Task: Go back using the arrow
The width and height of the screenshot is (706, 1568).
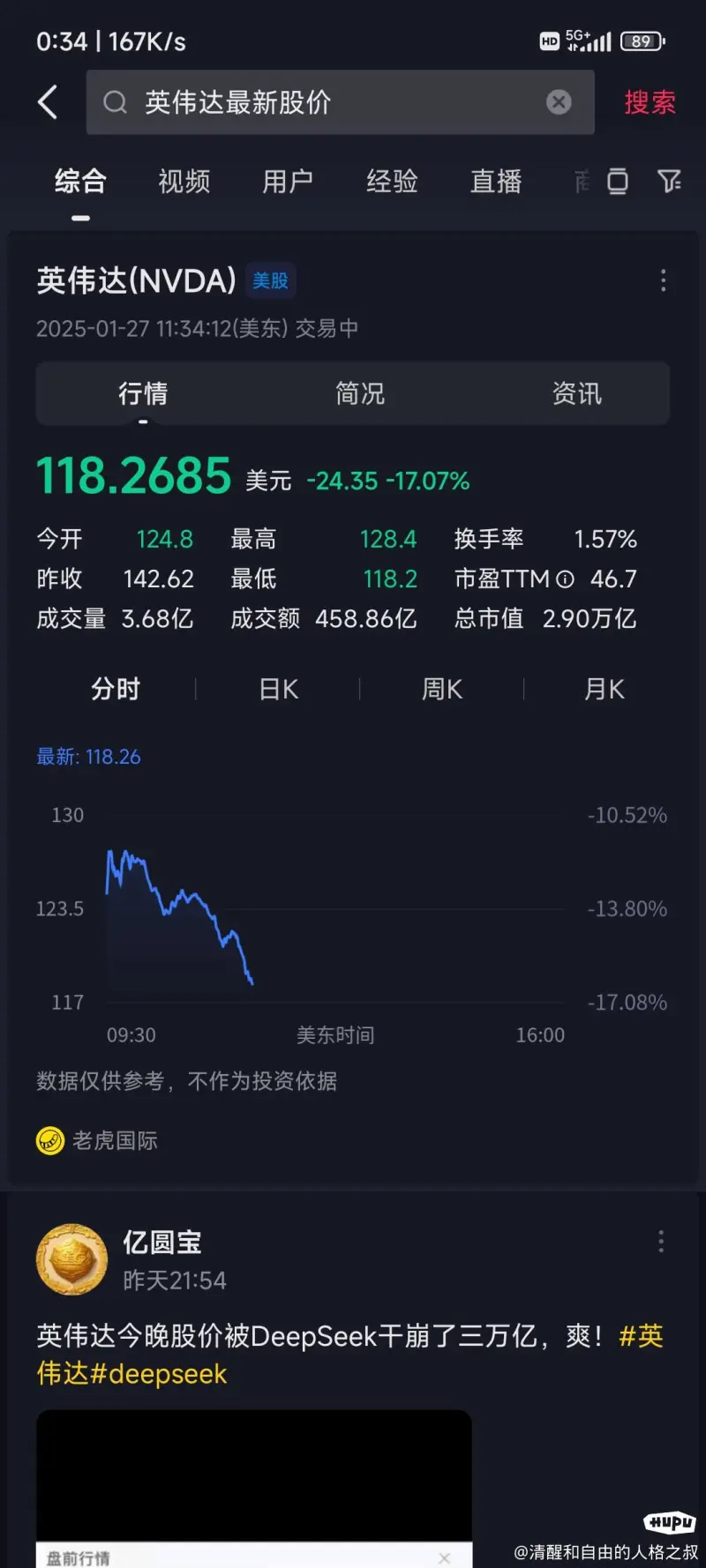Action: coord(49,102)
